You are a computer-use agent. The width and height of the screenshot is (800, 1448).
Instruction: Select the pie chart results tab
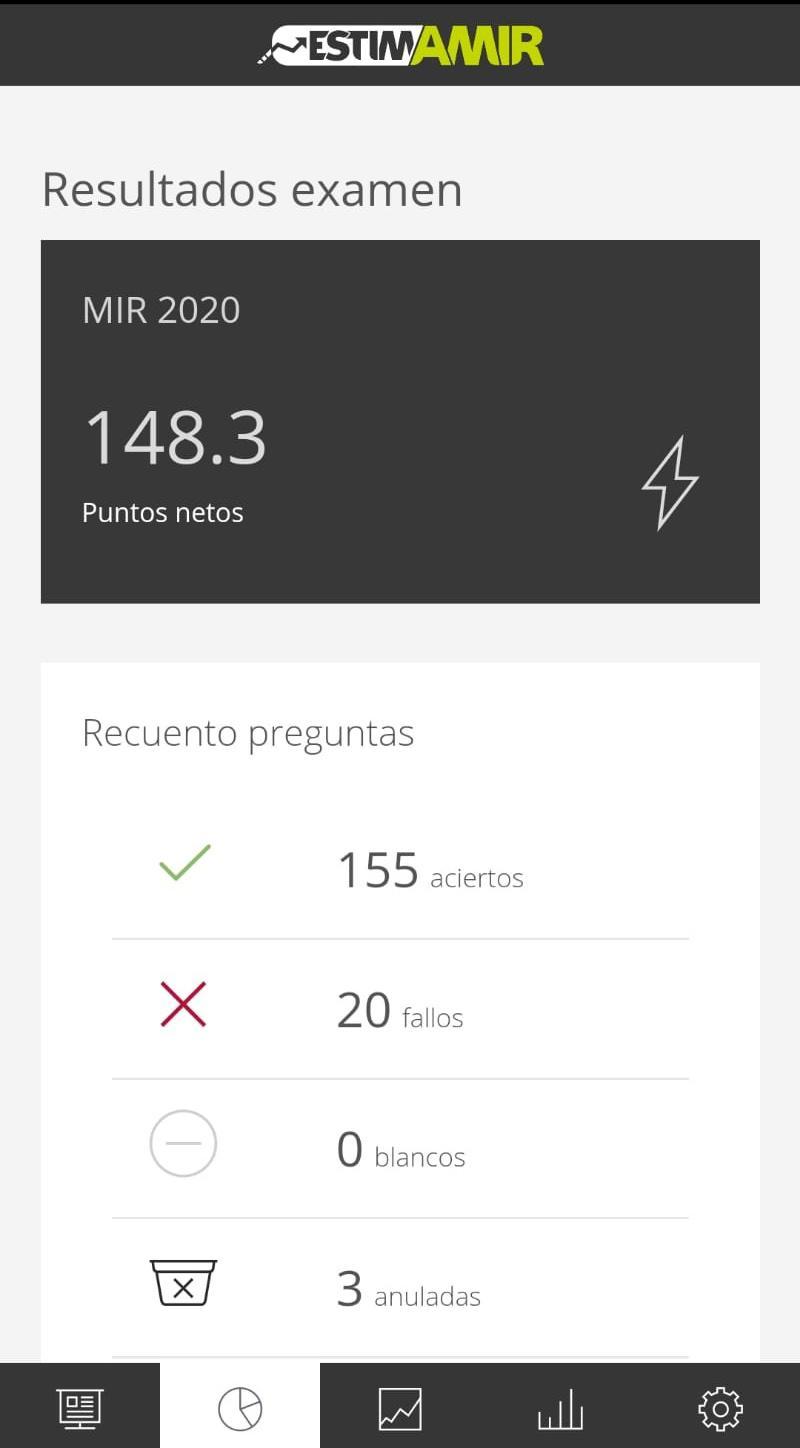[x=240, y=1408]
